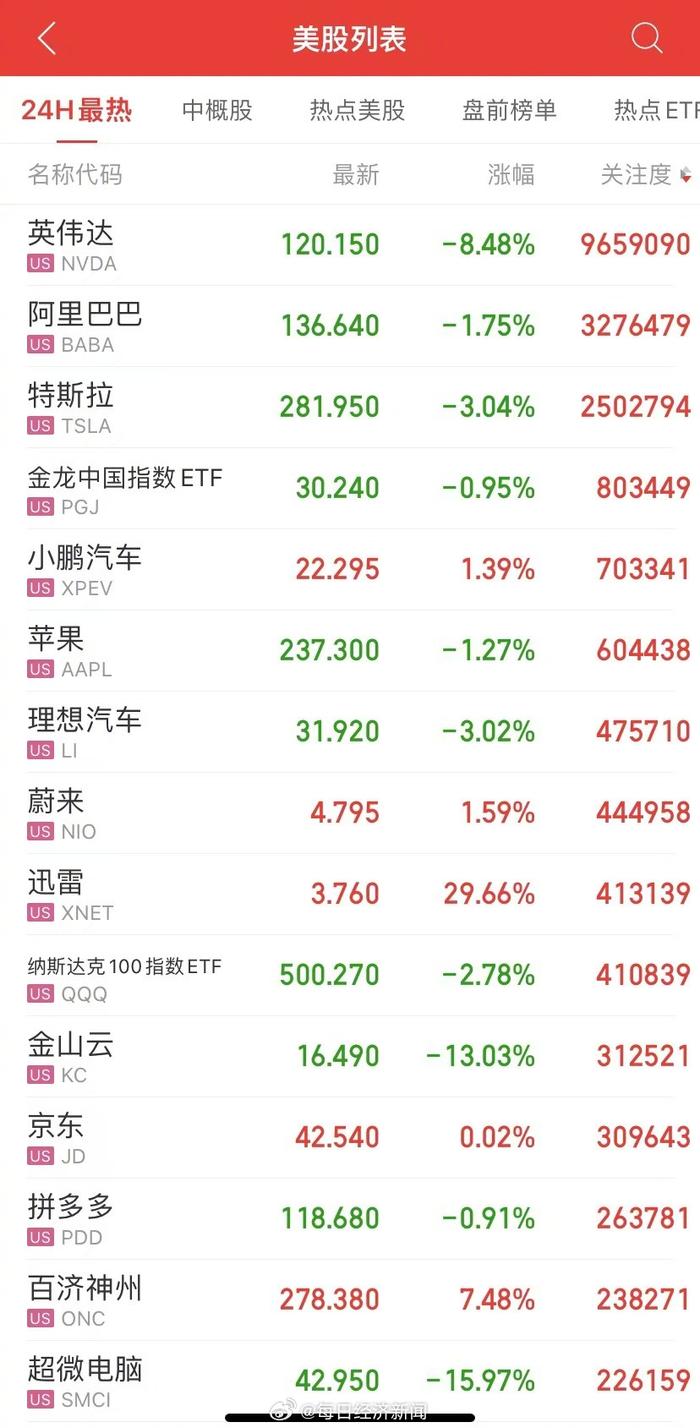The width and height of the screenshot is (700, 1428).
Task: Open the 京东 JD stock row
Action: [x=350, y=1138]
